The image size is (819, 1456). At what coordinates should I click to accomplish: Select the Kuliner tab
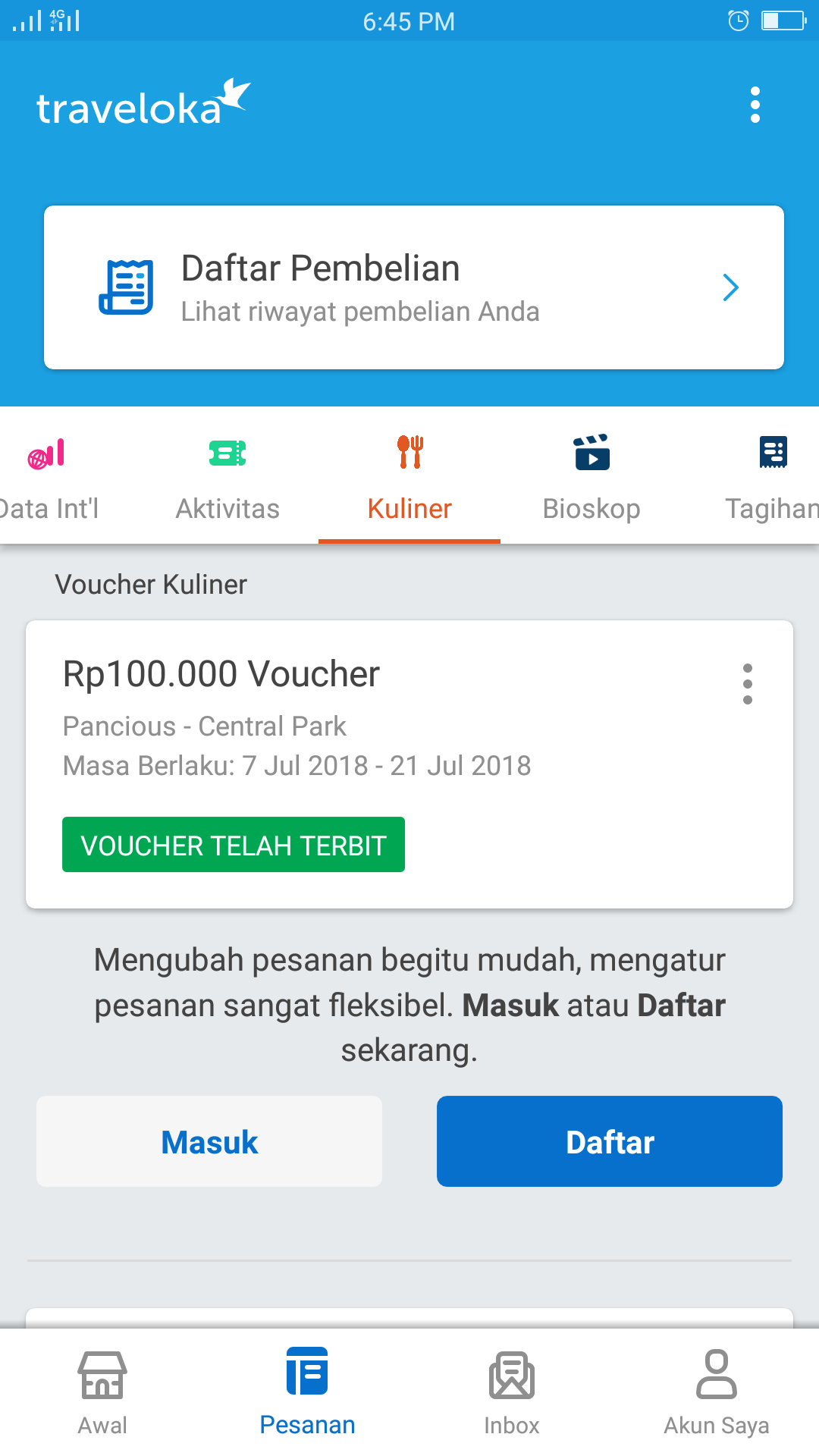[x=409, y=476]
